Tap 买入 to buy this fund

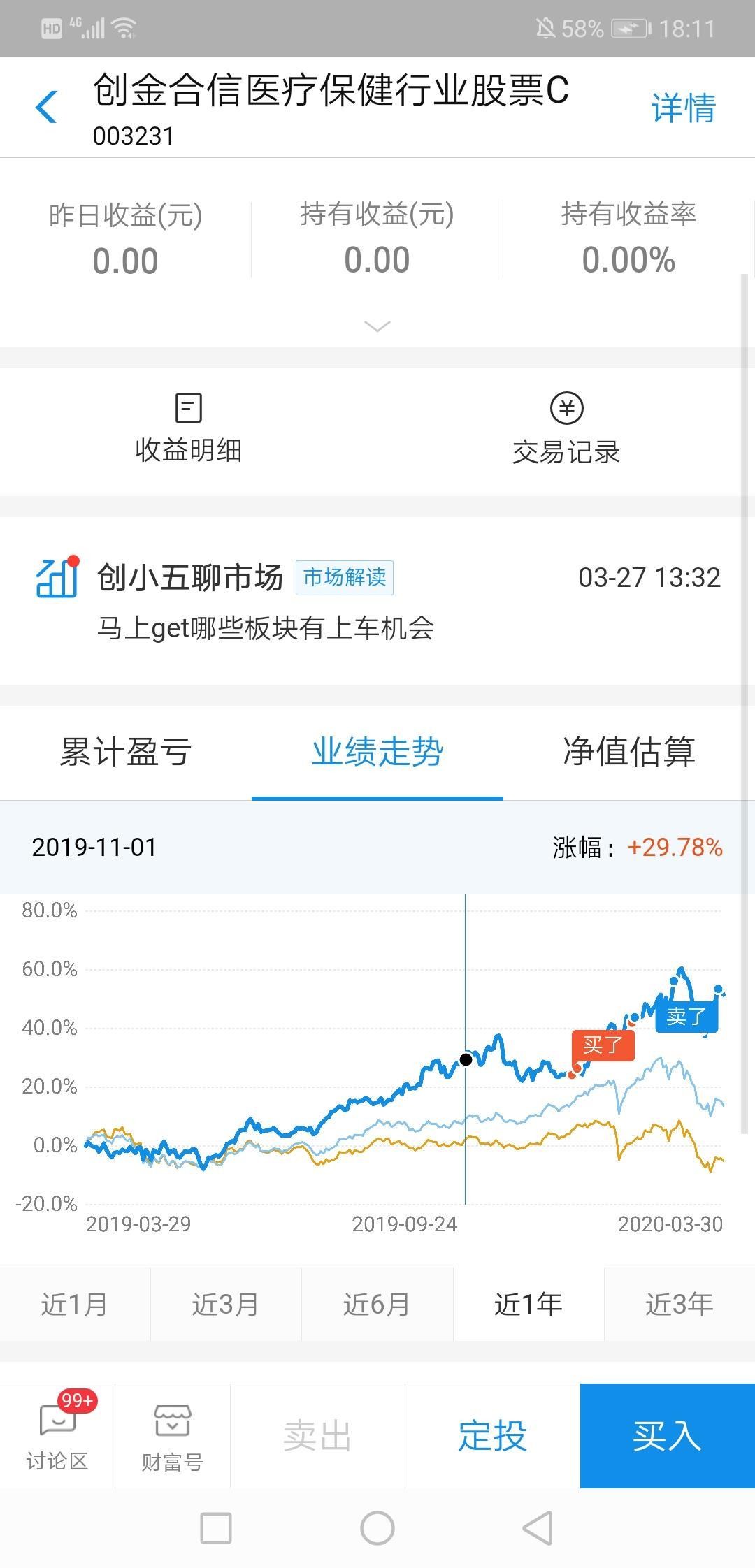click(667, 1436)
